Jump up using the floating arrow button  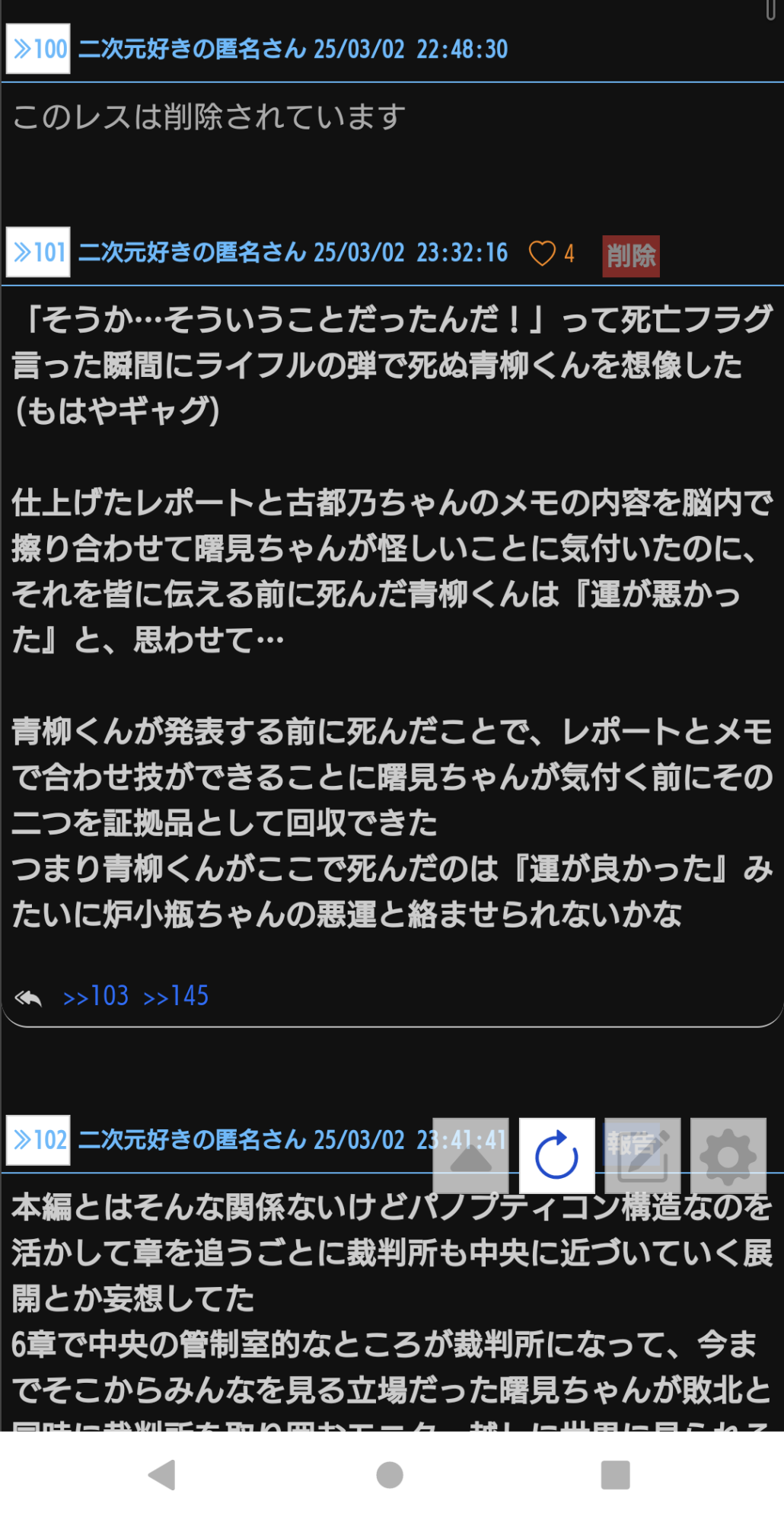[471, 1156]
